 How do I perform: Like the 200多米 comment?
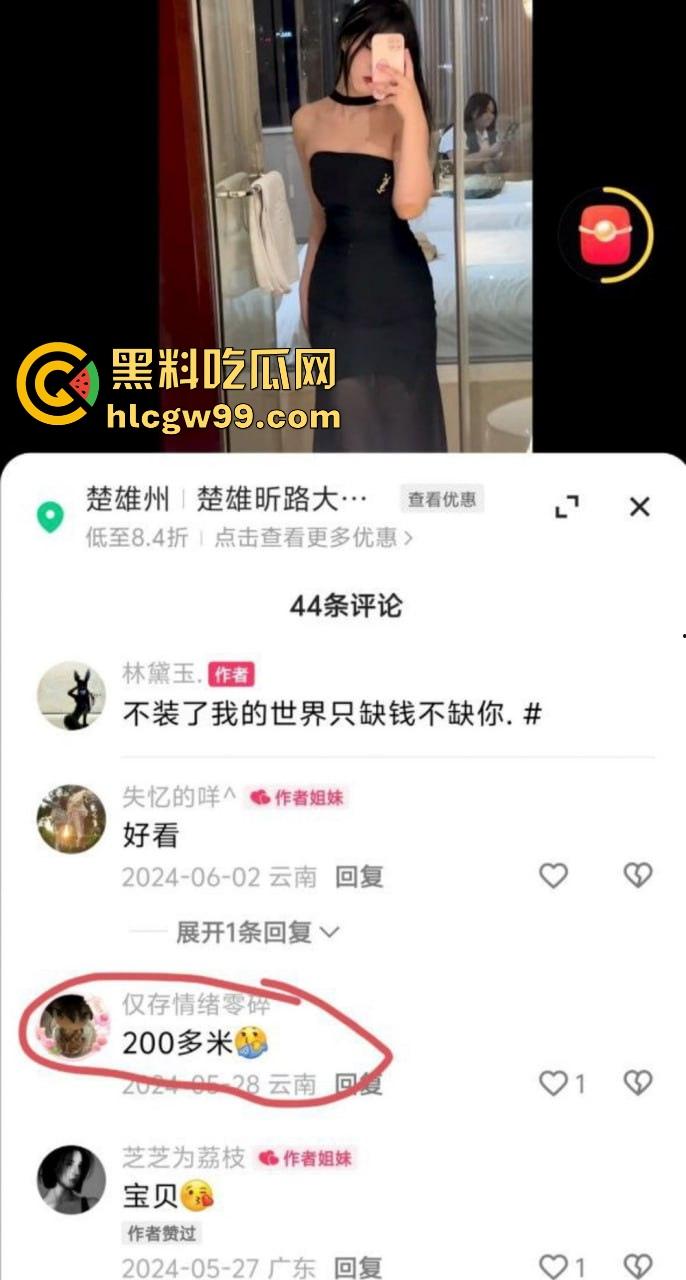coord(553,1082)
